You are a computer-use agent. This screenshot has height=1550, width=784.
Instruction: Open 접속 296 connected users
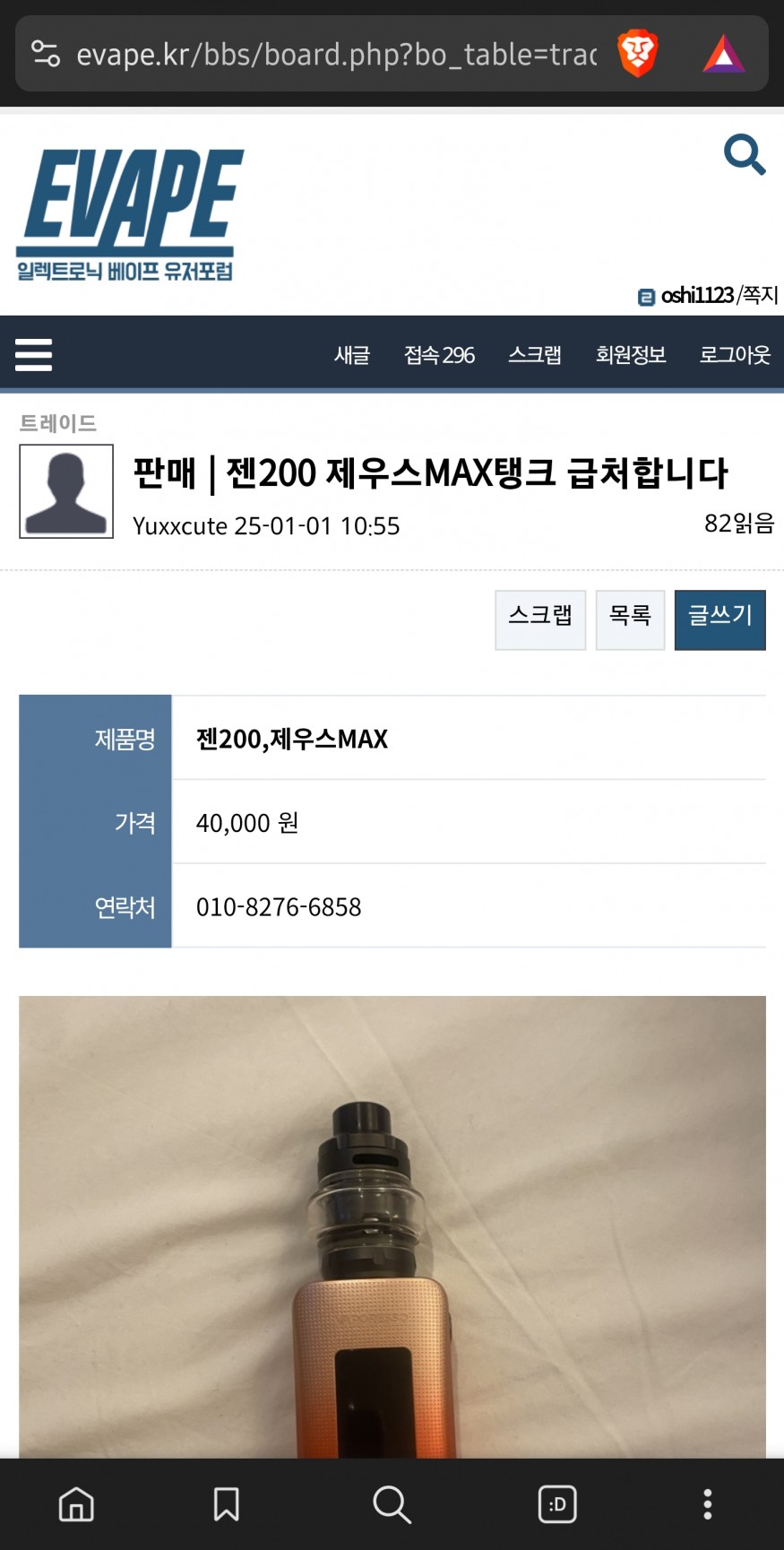(439, 355)
